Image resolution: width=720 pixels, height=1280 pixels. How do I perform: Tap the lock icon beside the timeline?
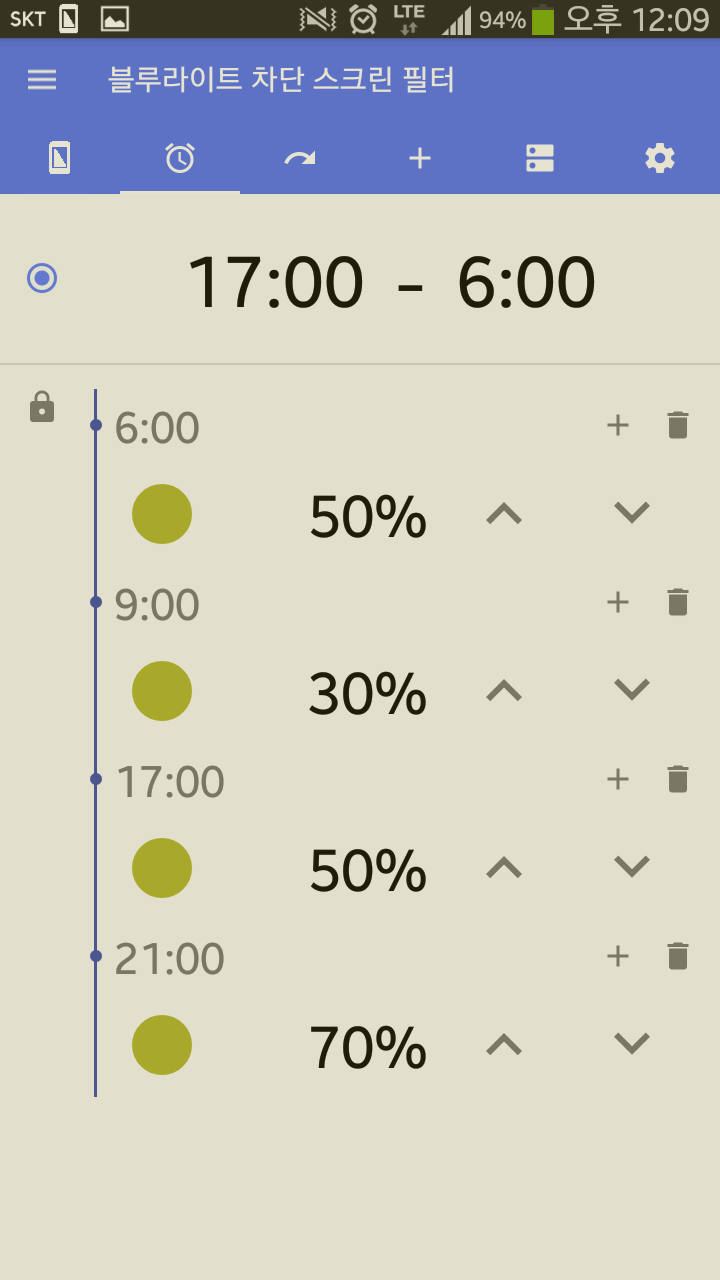tap(42, 406)
